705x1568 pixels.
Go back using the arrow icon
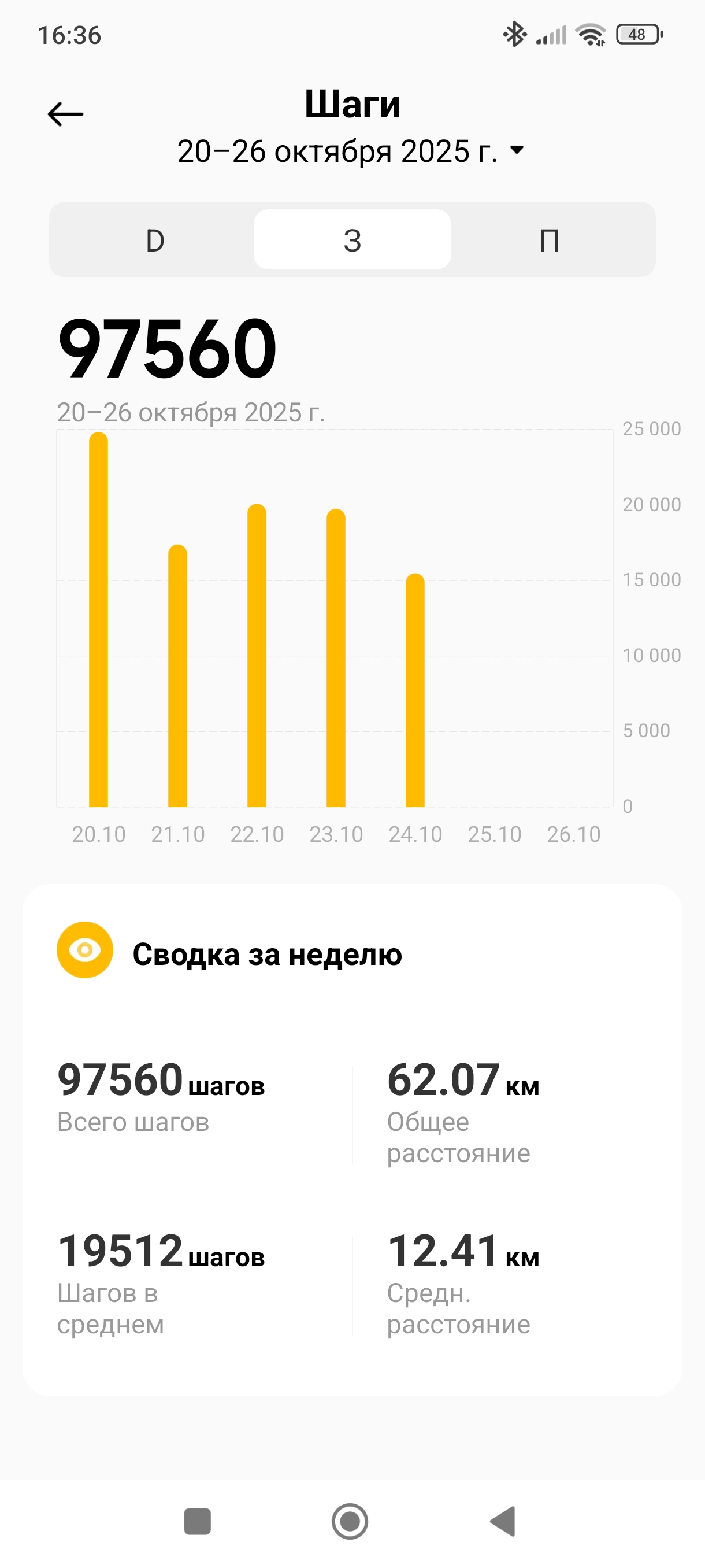tap(65, 114)
